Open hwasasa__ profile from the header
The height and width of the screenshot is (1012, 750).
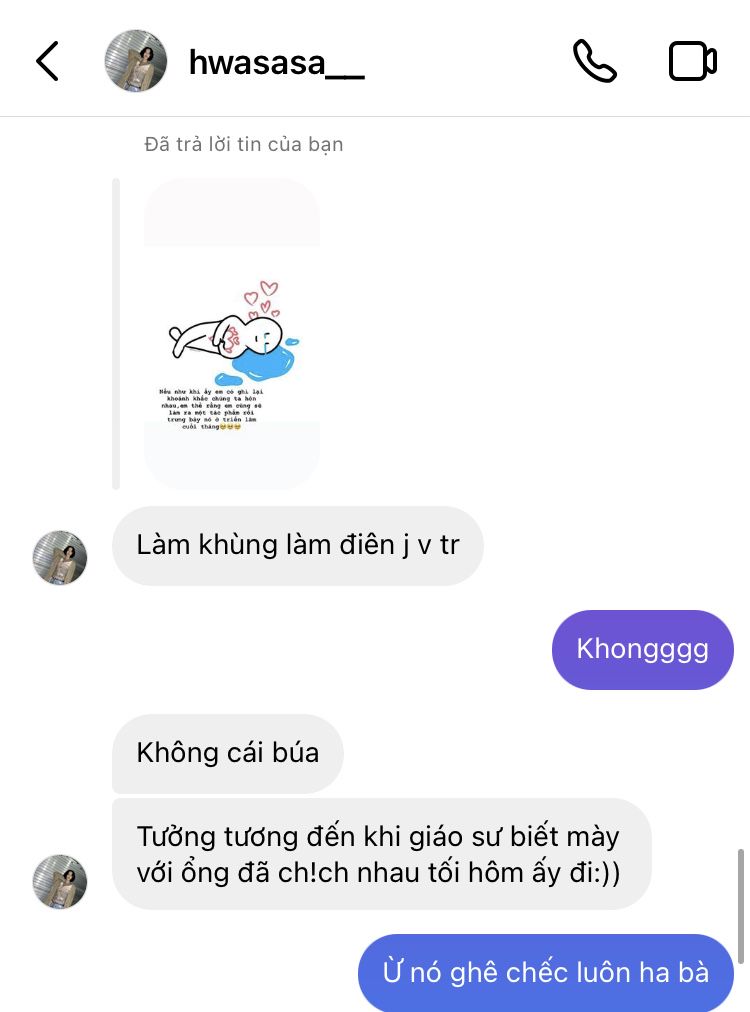coord(276,62)
